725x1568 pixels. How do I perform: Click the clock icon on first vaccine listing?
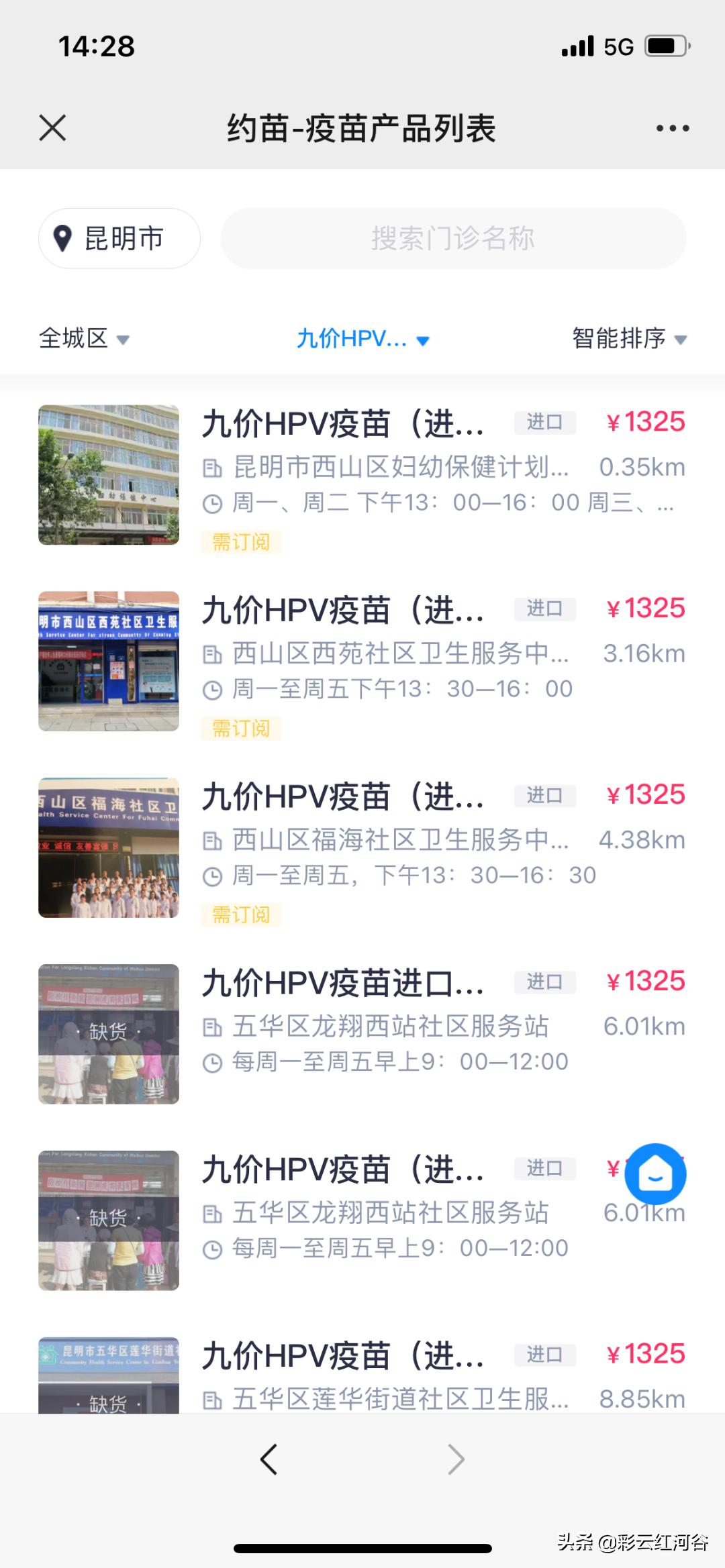213,502
